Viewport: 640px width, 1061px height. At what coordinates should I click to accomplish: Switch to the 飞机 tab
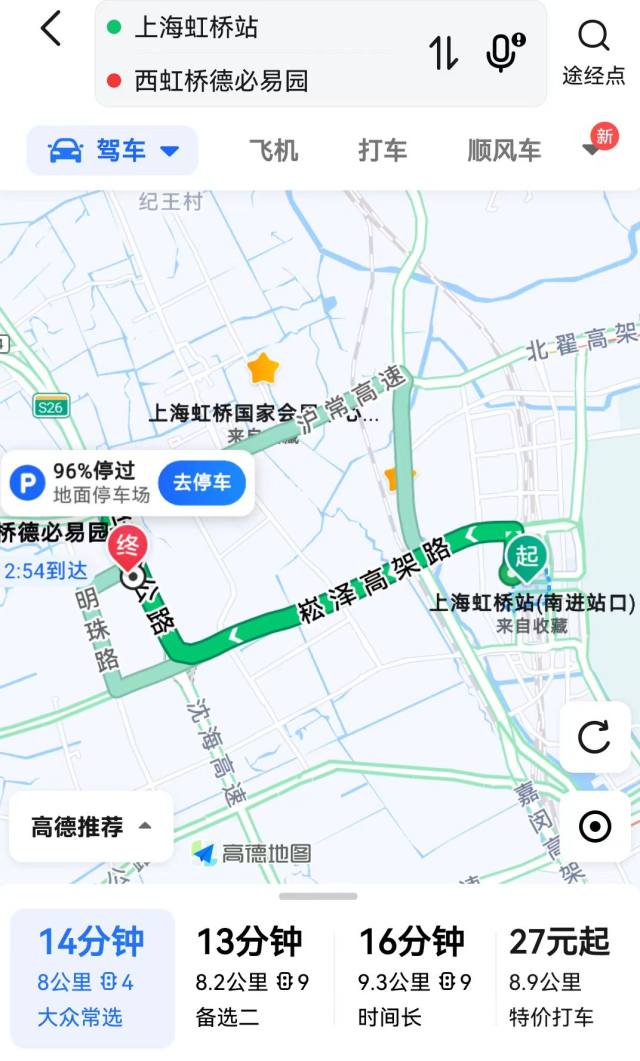pos(273,150)
